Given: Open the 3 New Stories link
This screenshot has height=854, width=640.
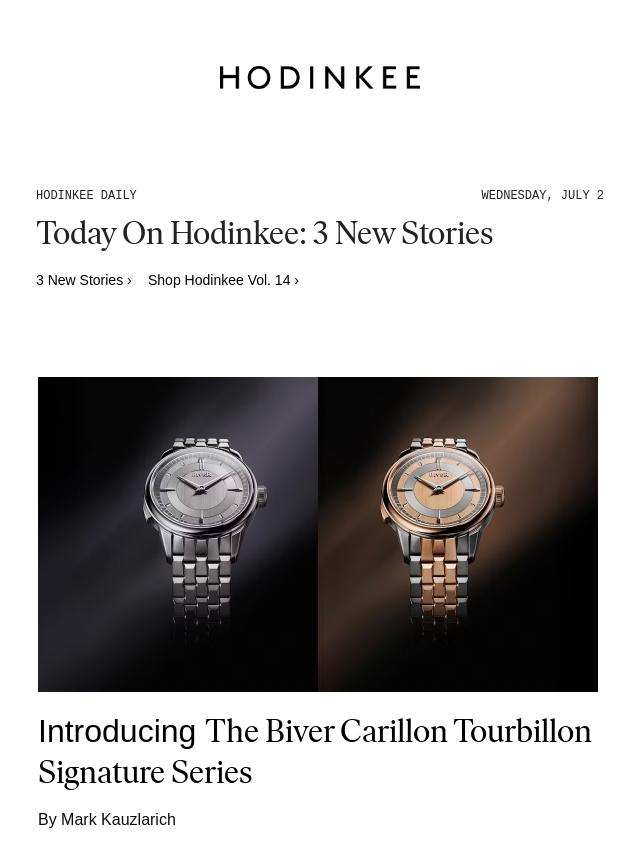Looking at the screenshot, I should (x=83, y=280).
